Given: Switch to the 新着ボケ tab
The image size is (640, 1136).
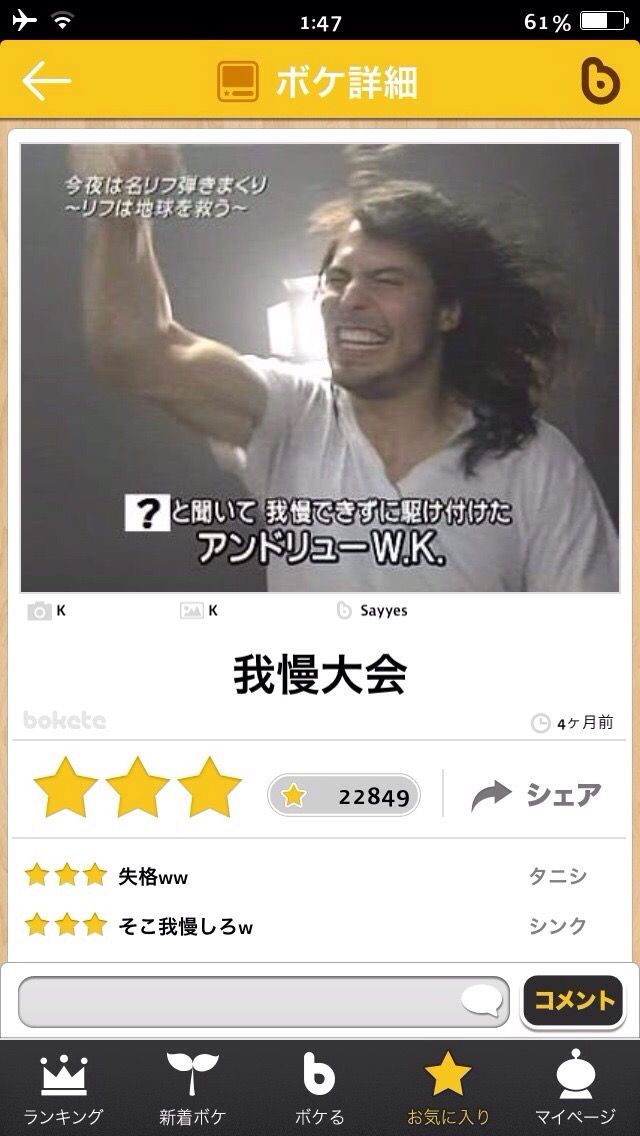Looking at the screenshot, I should (x=192, y=1090).
